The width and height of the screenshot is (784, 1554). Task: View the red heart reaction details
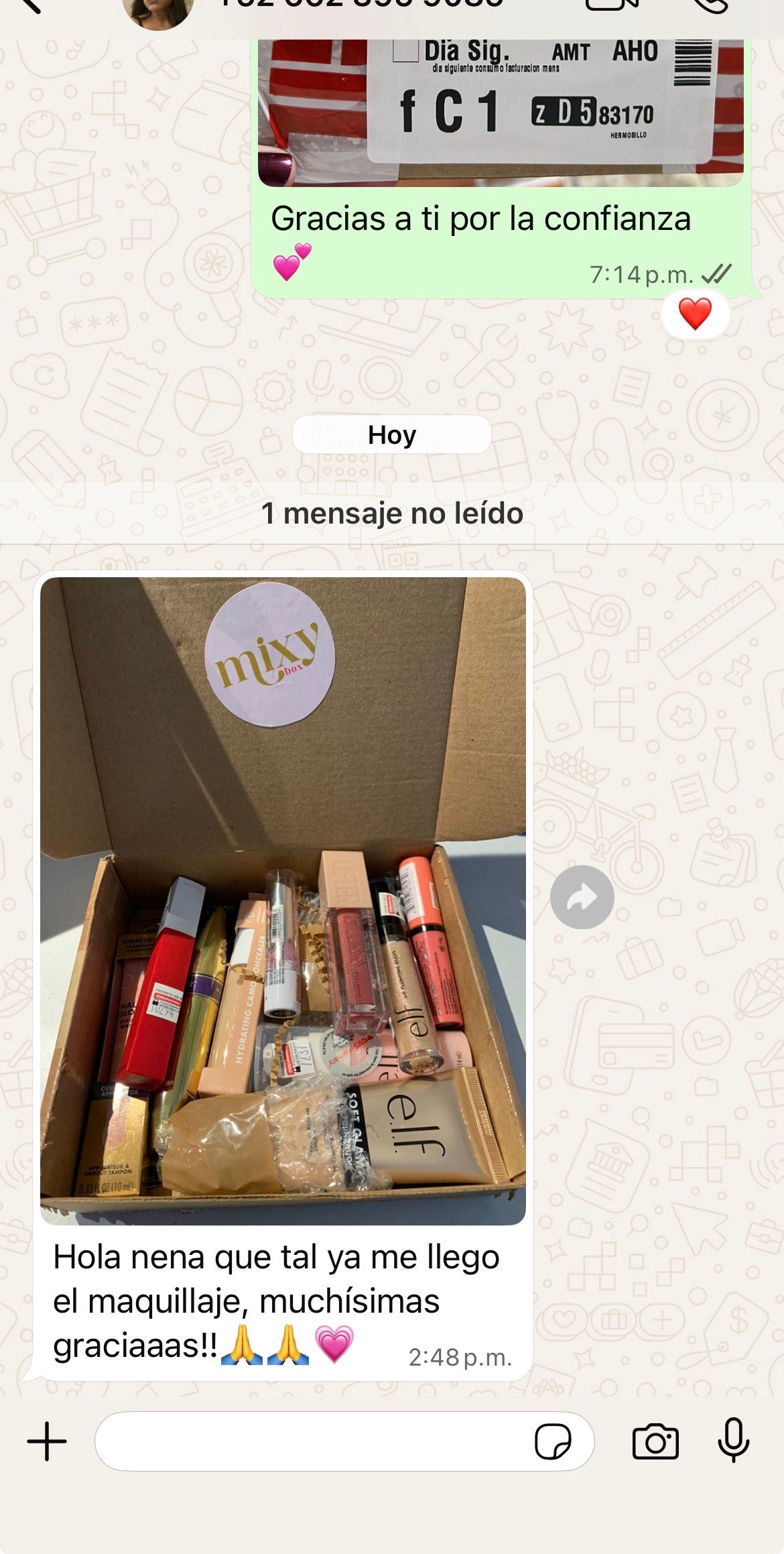pos(695,314)
